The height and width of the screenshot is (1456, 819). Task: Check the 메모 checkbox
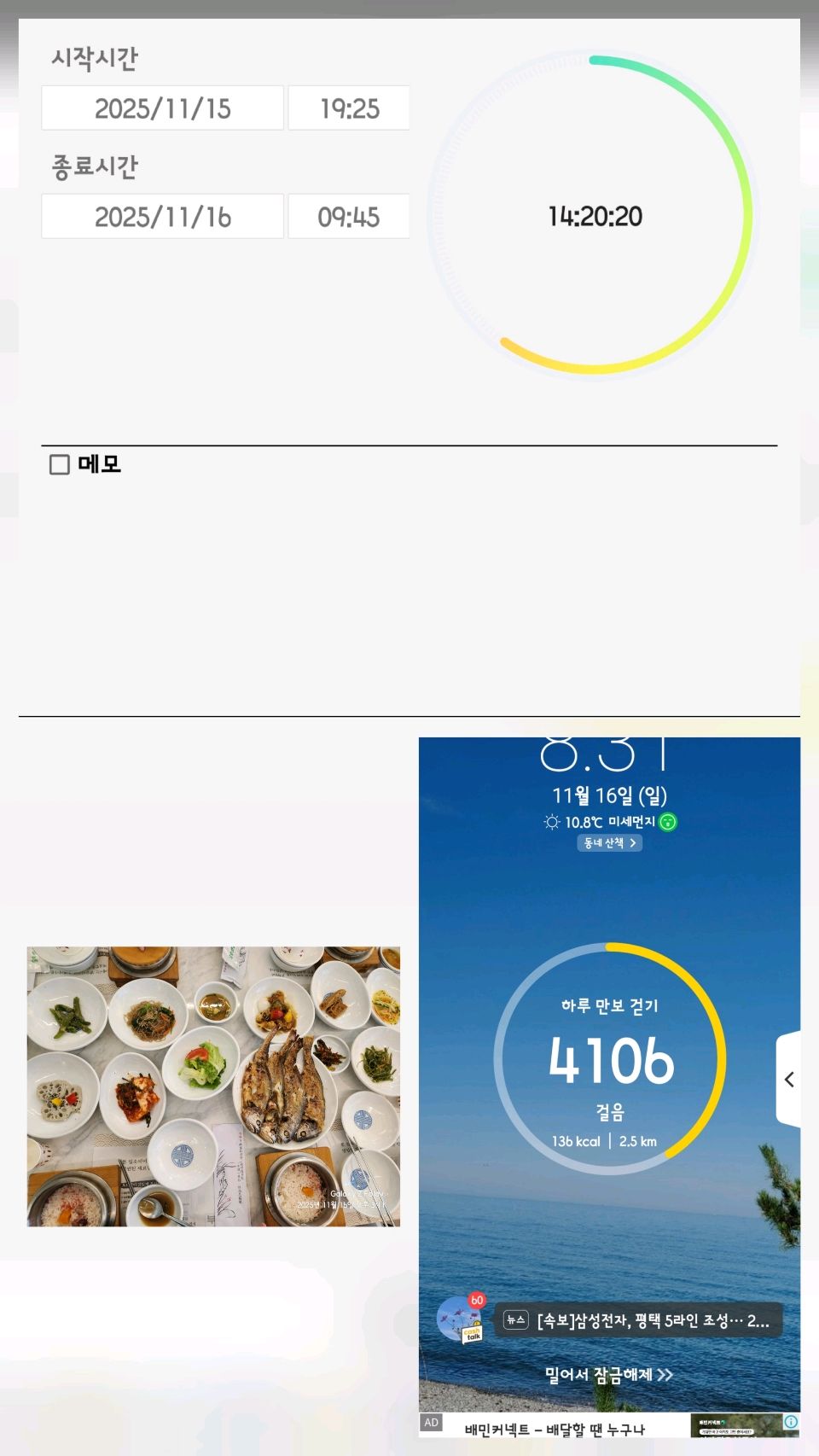pos(60,464)
